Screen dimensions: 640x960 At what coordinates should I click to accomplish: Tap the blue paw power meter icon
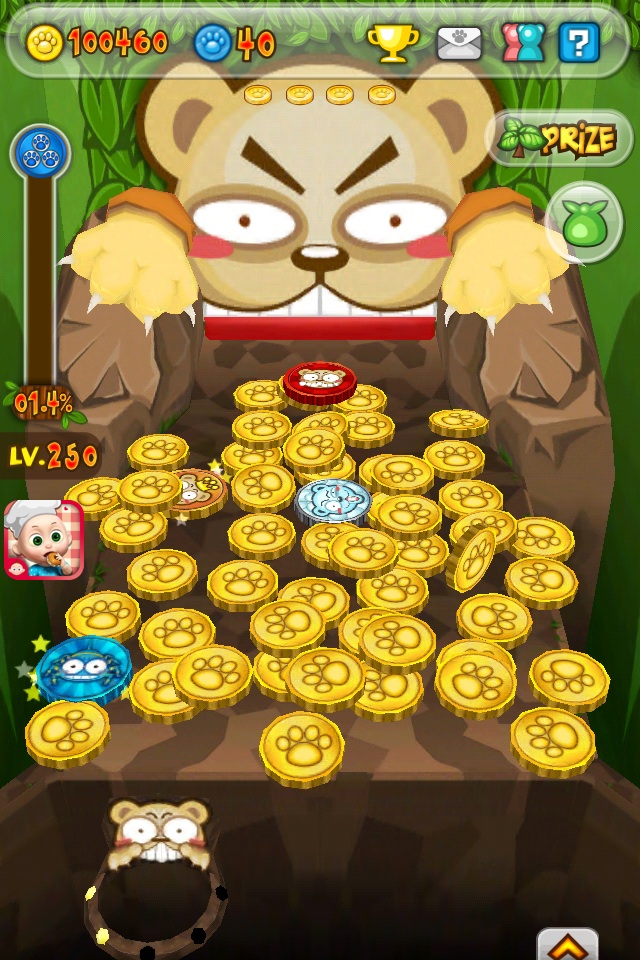[39, 153]
